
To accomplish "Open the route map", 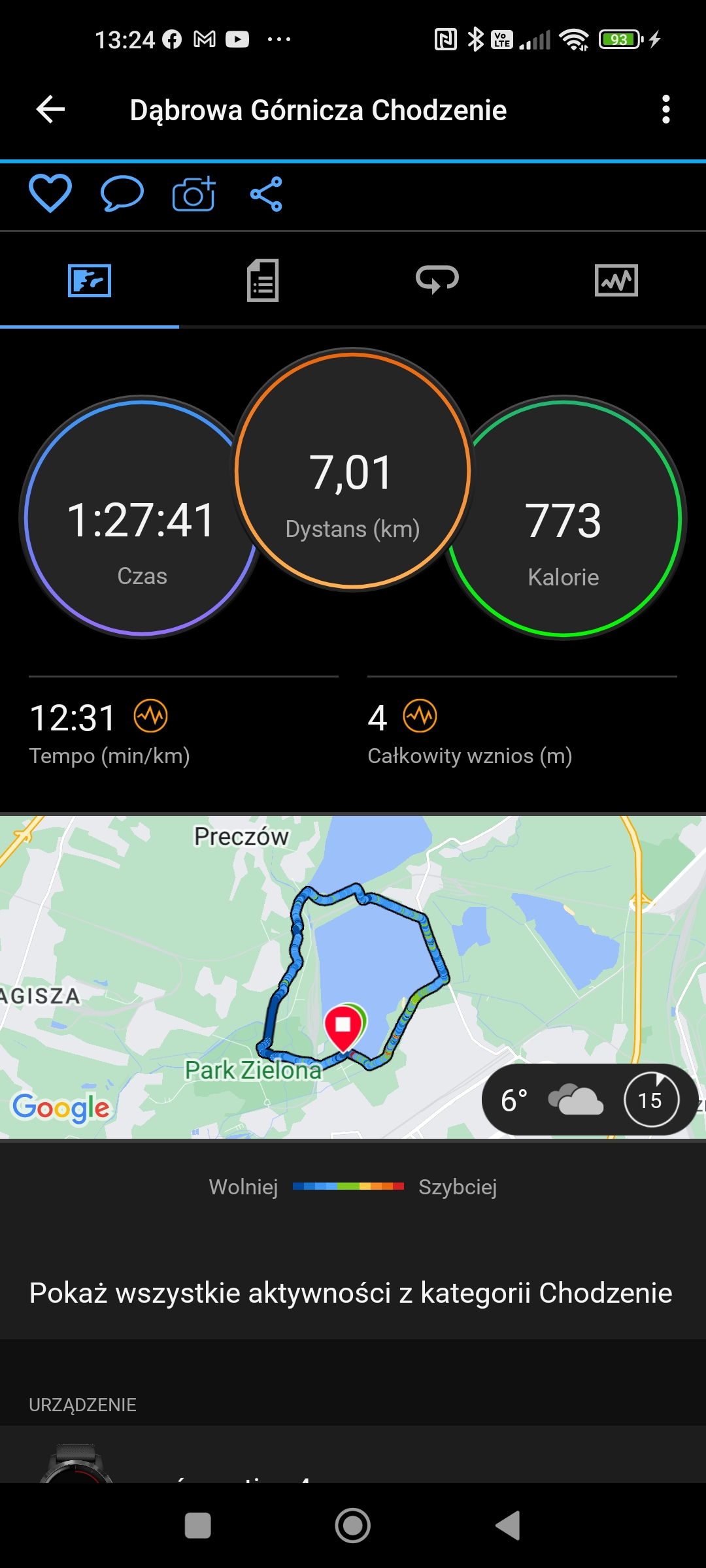I will pos(353,977).
